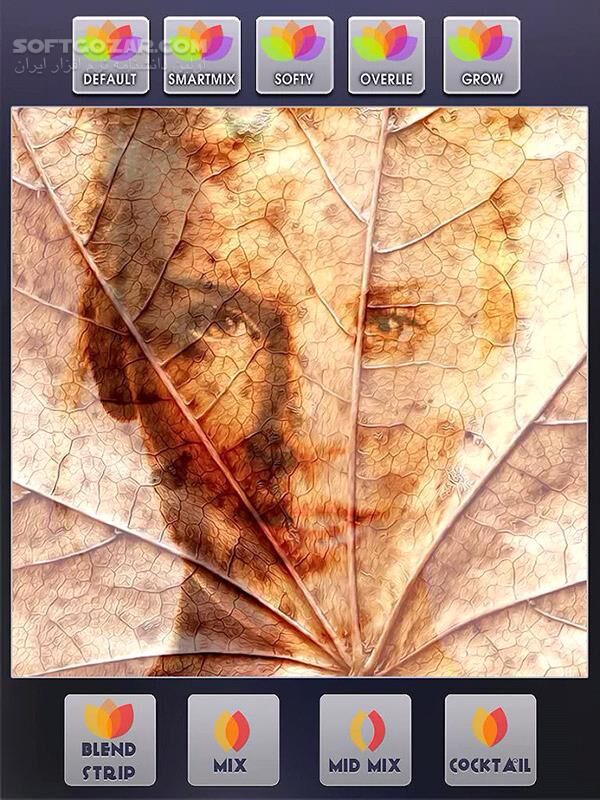Select the Mid Mix option
The image size is (600, 800).
365,740
